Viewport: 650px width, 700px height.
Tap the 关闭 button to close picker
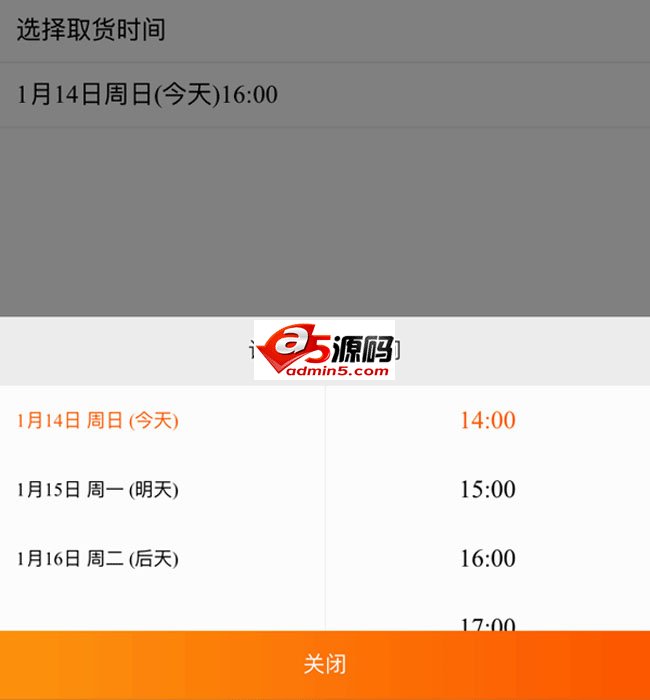325,665
